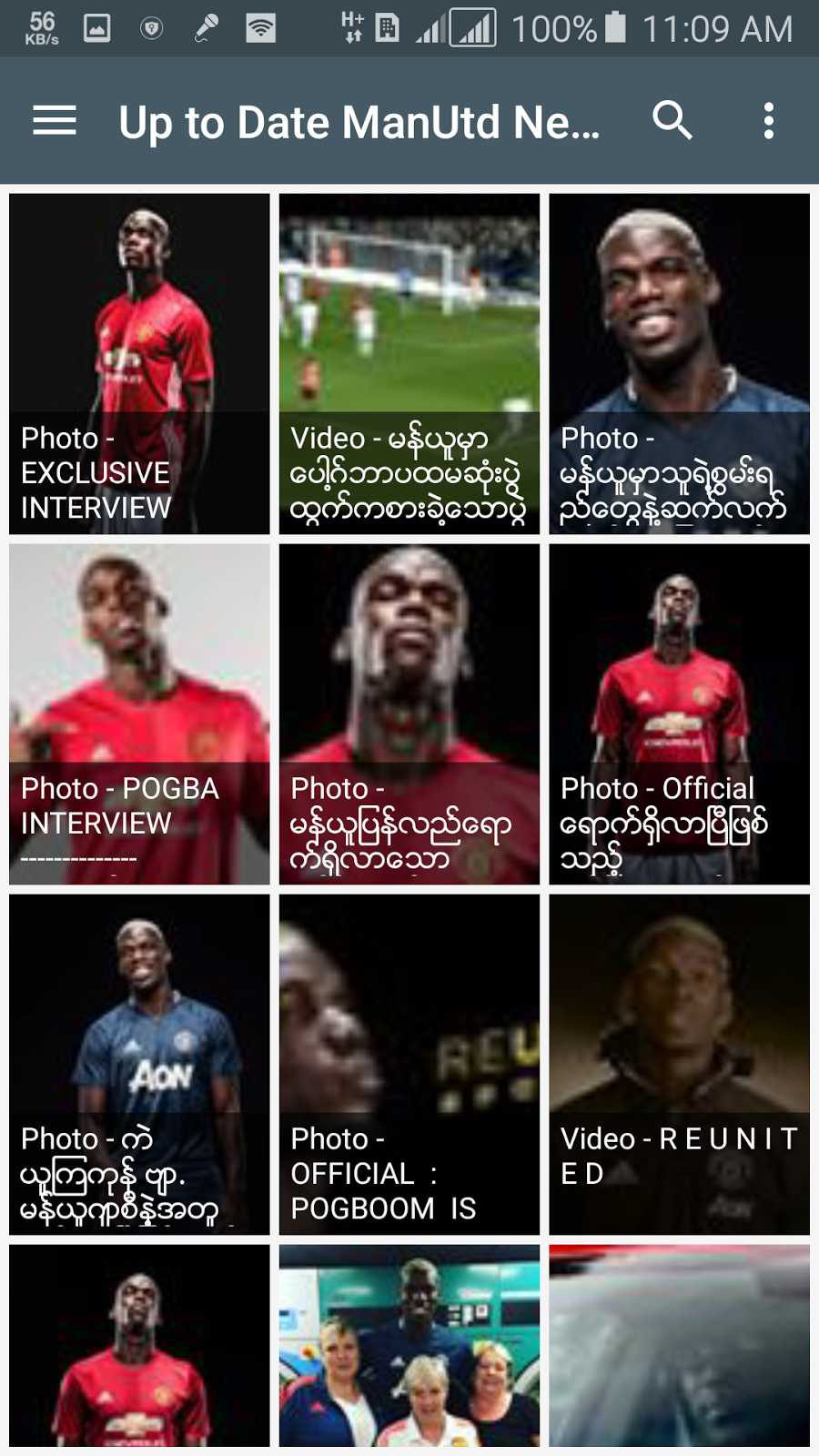The height and width of the screenshot is (1456, 819).
Task: Open the Photo - POGBA INTERVIEW tile
Action: [x=139, y=713]
